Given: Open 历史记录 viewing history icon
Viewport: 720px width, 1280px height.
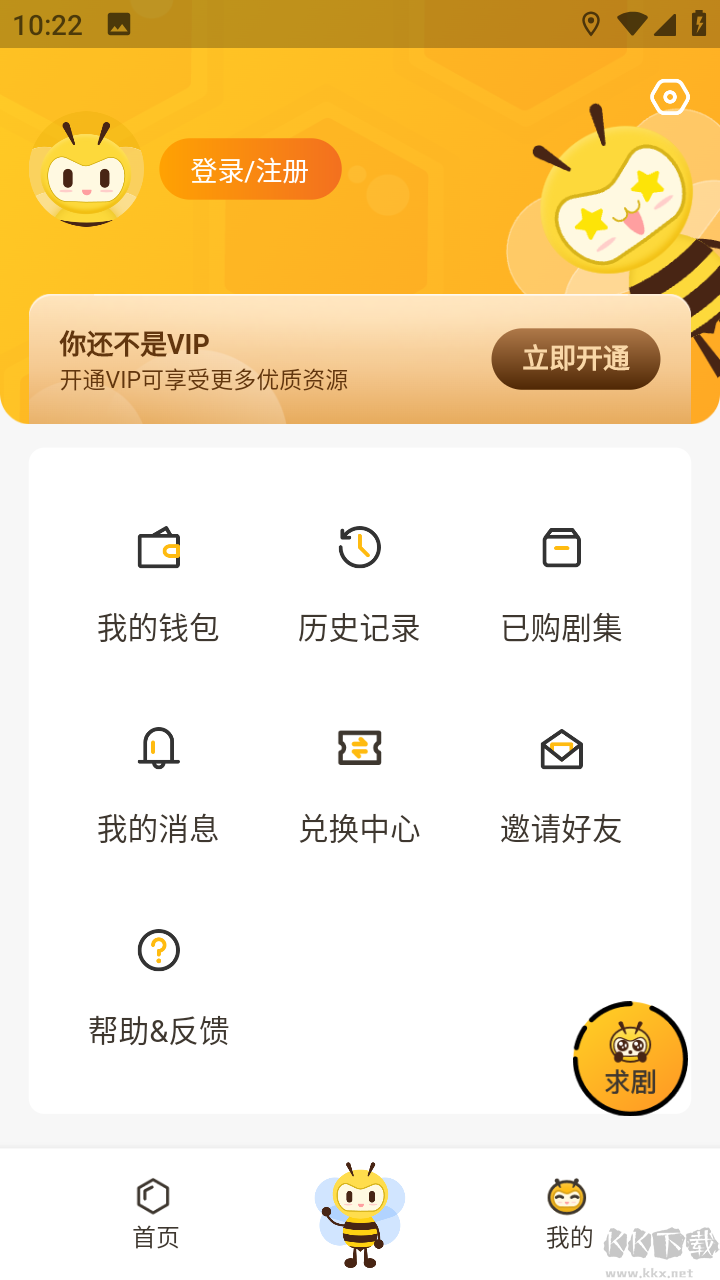Looking at the screenshot, I should point(359,548).
